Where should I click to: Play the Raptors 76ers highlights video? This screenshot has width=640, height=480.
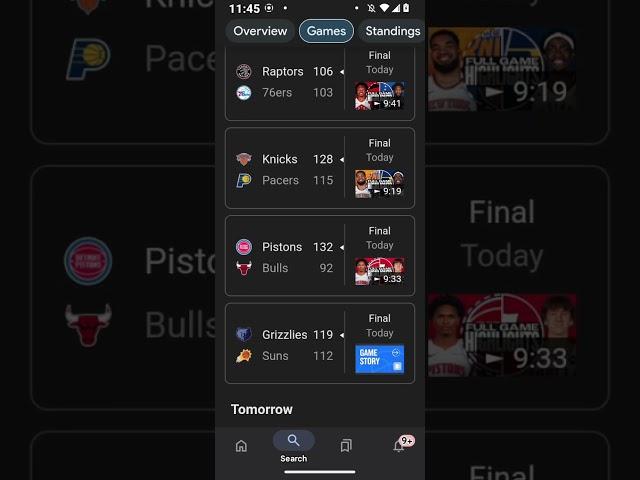(x=380, y=96)
